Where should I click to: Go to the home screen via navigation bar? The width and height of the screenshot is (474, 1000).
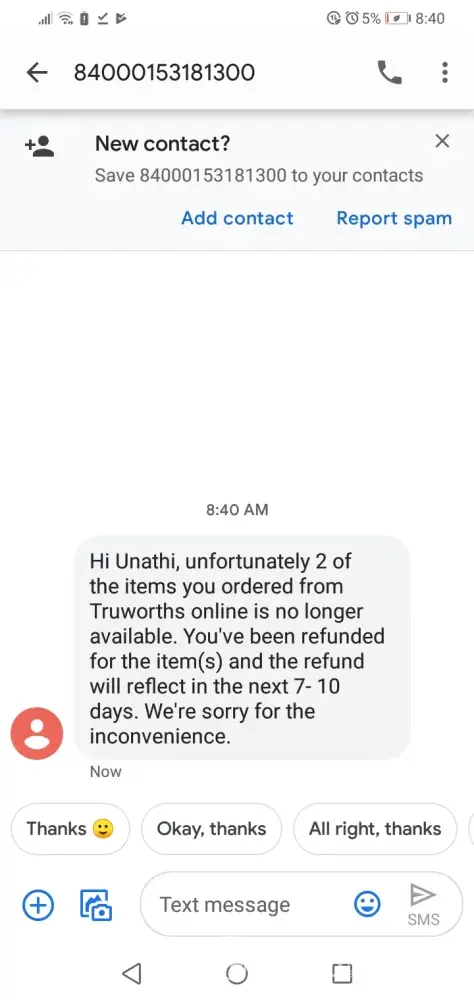237,973
